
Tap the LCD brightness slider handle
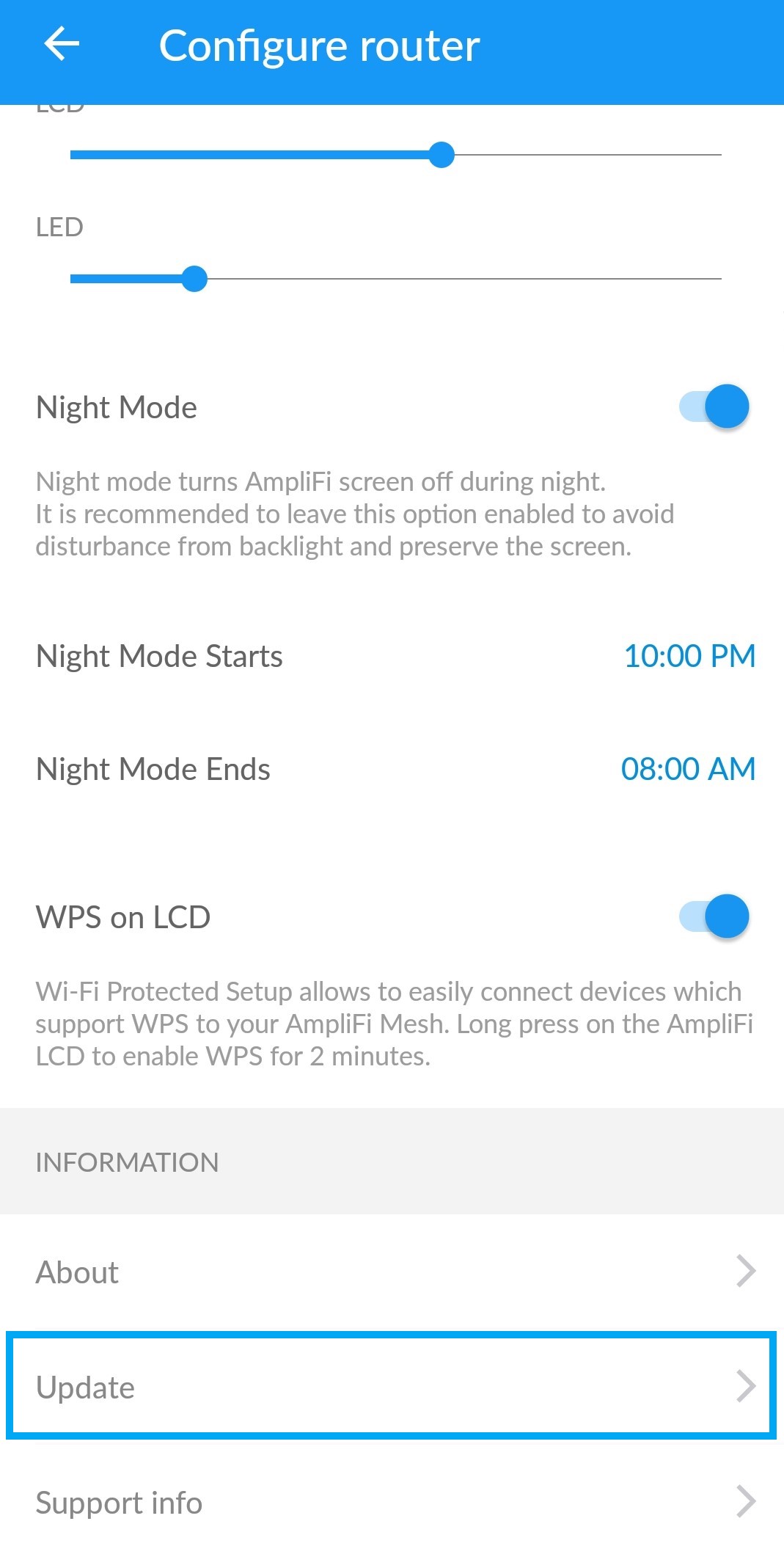pos(442,155)
